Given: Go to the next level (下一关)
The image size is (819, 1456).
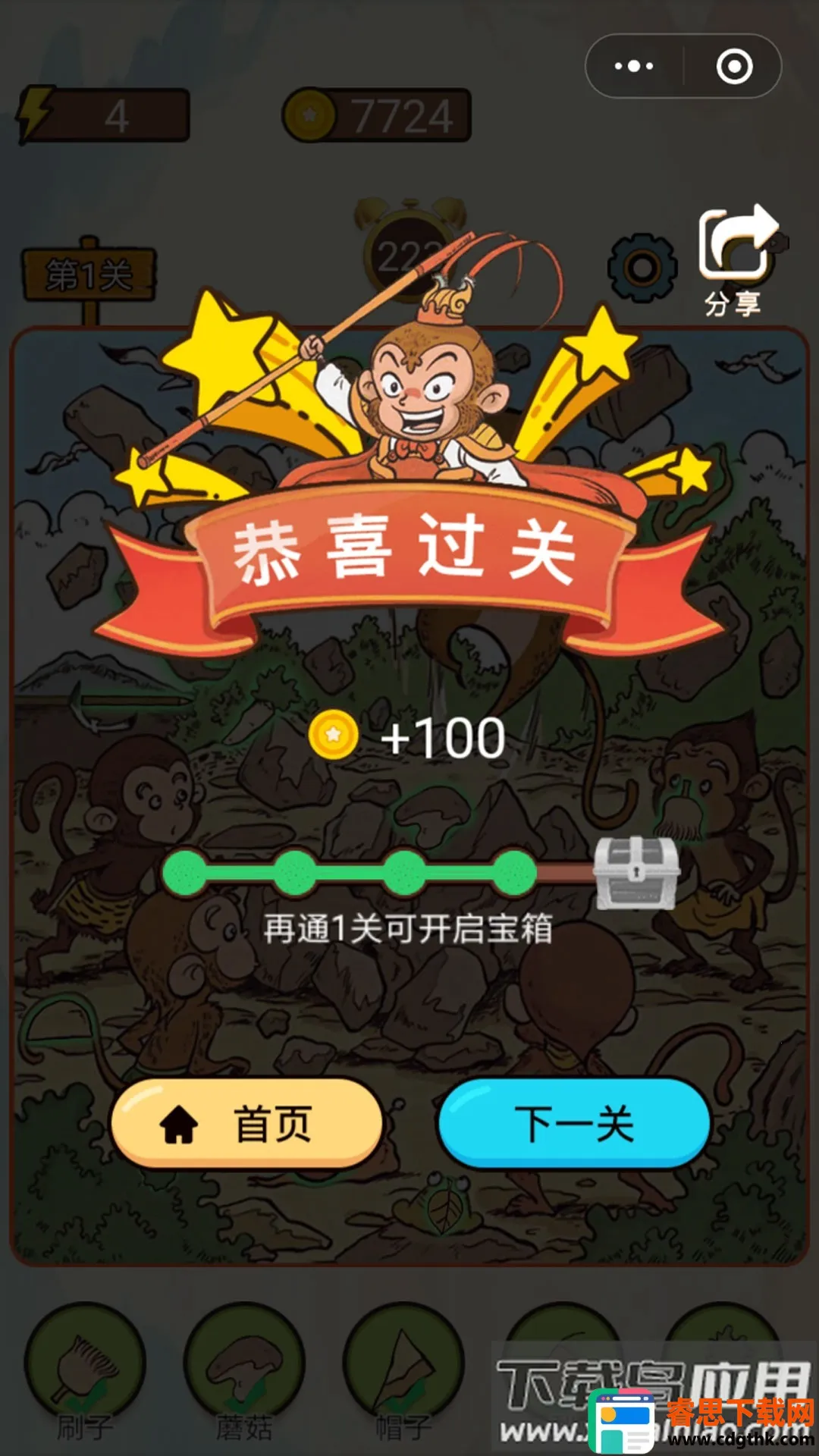Looking at the screenshot, I should coord(574,1123).
